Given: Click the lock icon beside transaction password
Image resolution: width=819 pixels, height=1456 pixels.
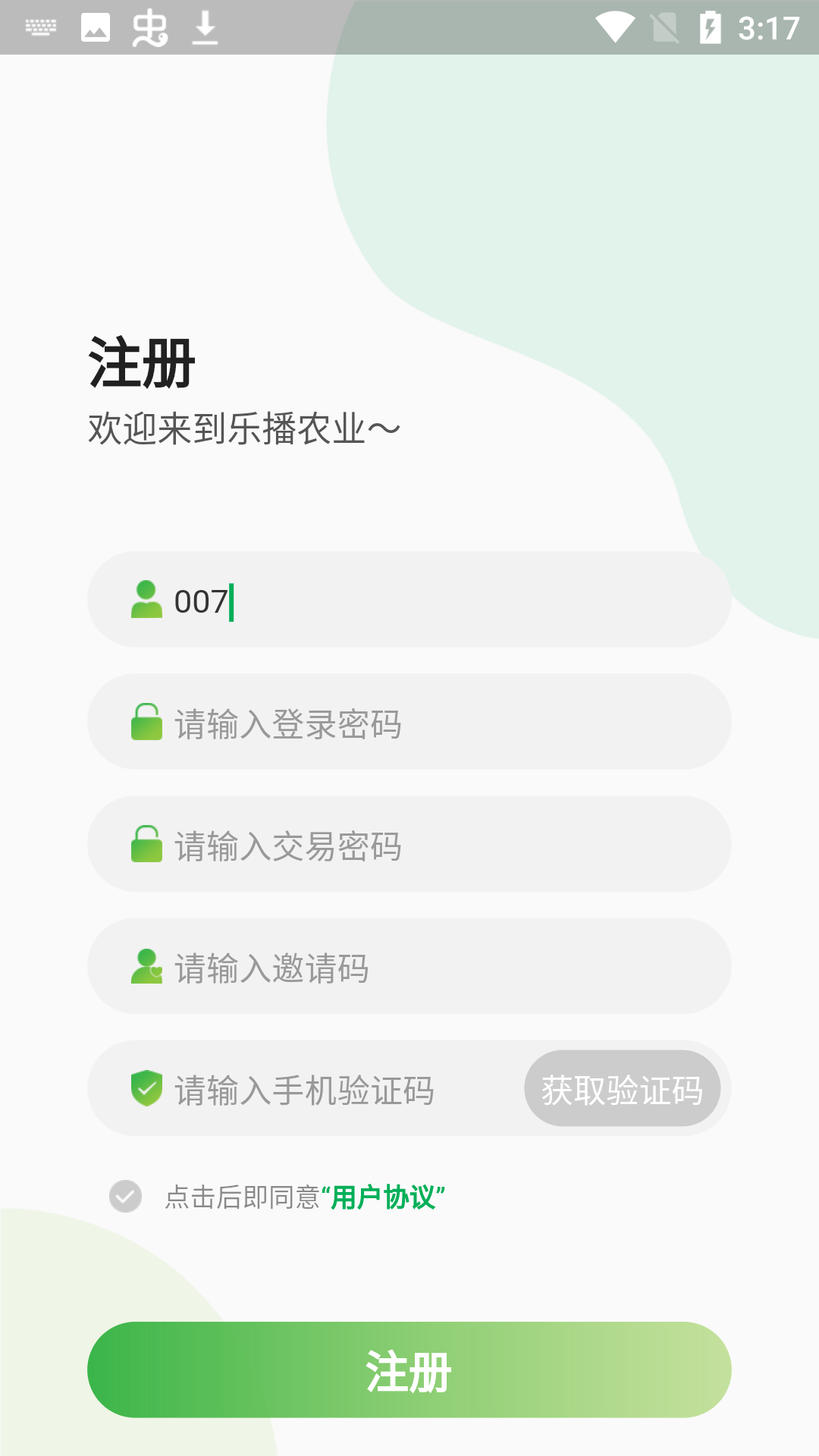Looking at the screenshot, I should coord(147,844).
